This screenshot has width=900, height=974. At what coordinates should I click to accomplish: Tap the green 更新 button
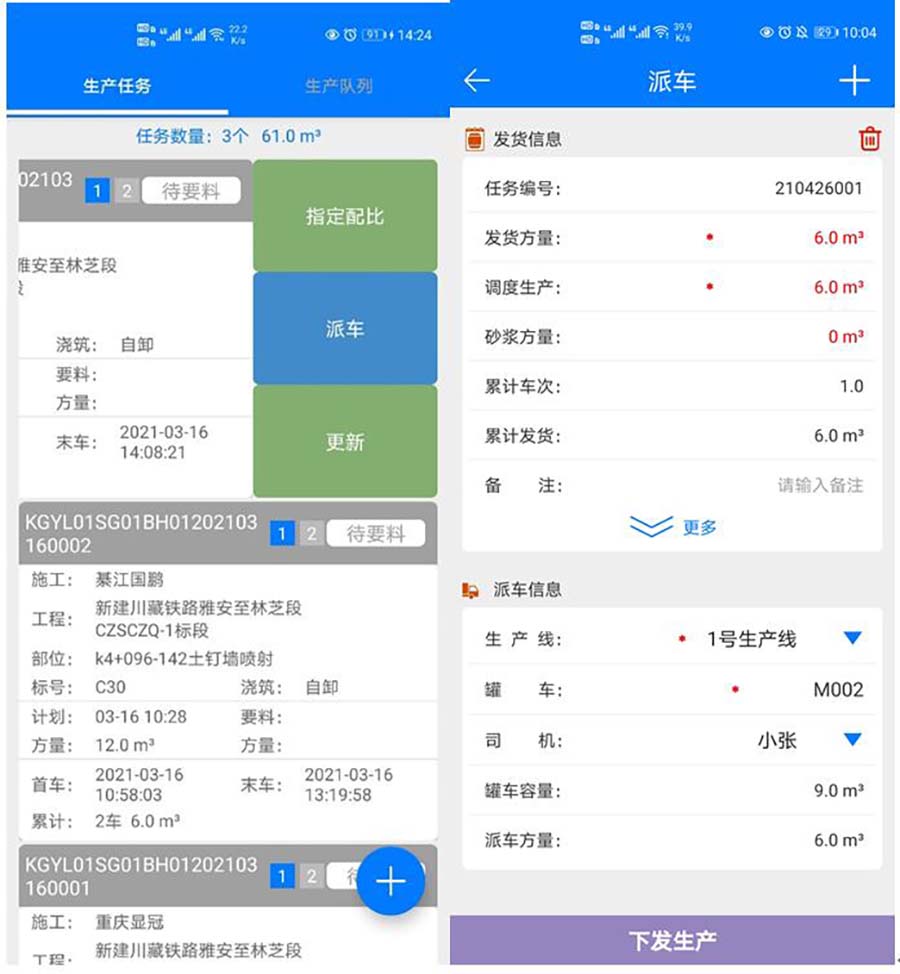(344, 442)
